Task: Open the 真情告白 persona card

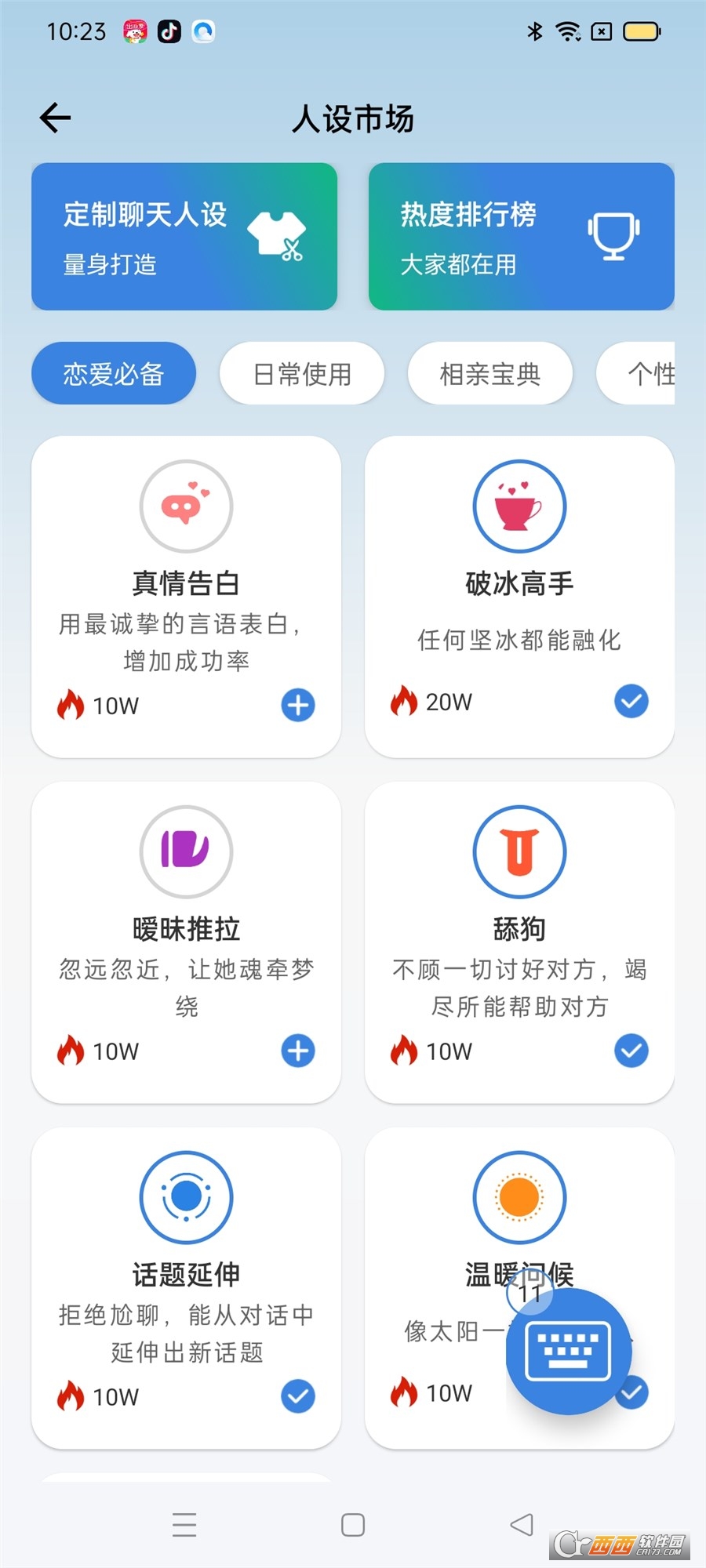Action: point(186,597)
